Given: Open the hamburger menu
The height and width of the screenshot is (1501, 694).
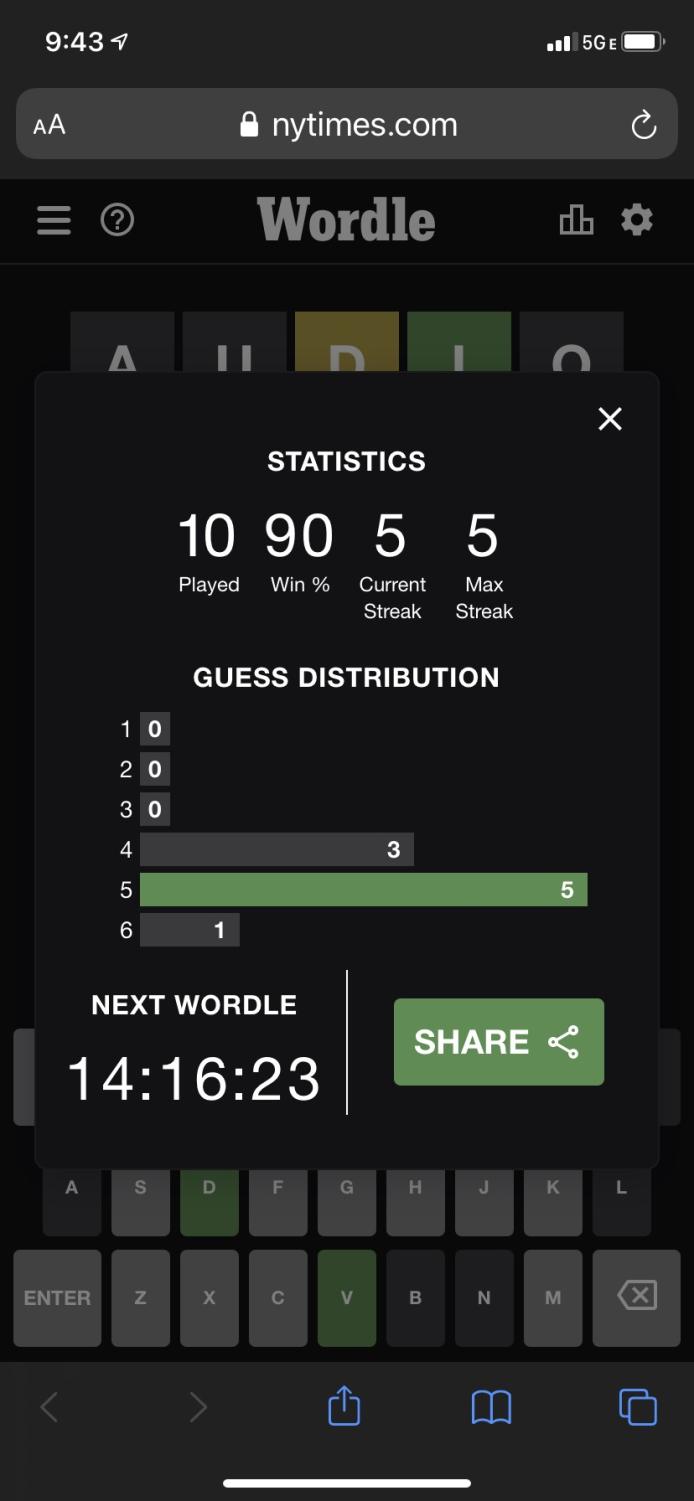Looking at the screenshot, I should [x=54, y=220].
